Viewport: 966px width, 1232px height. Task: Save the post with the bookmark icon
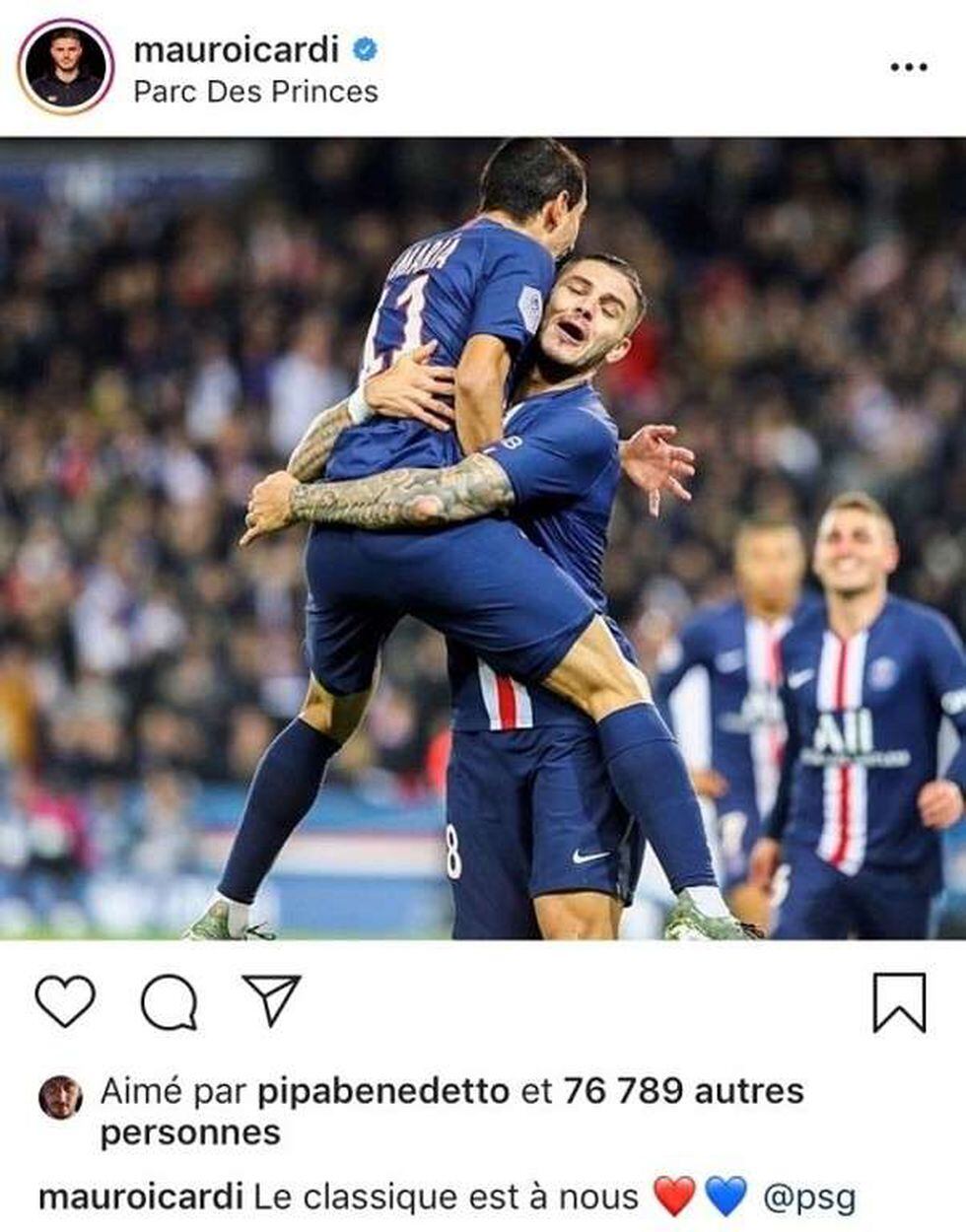pos(899,1002)
